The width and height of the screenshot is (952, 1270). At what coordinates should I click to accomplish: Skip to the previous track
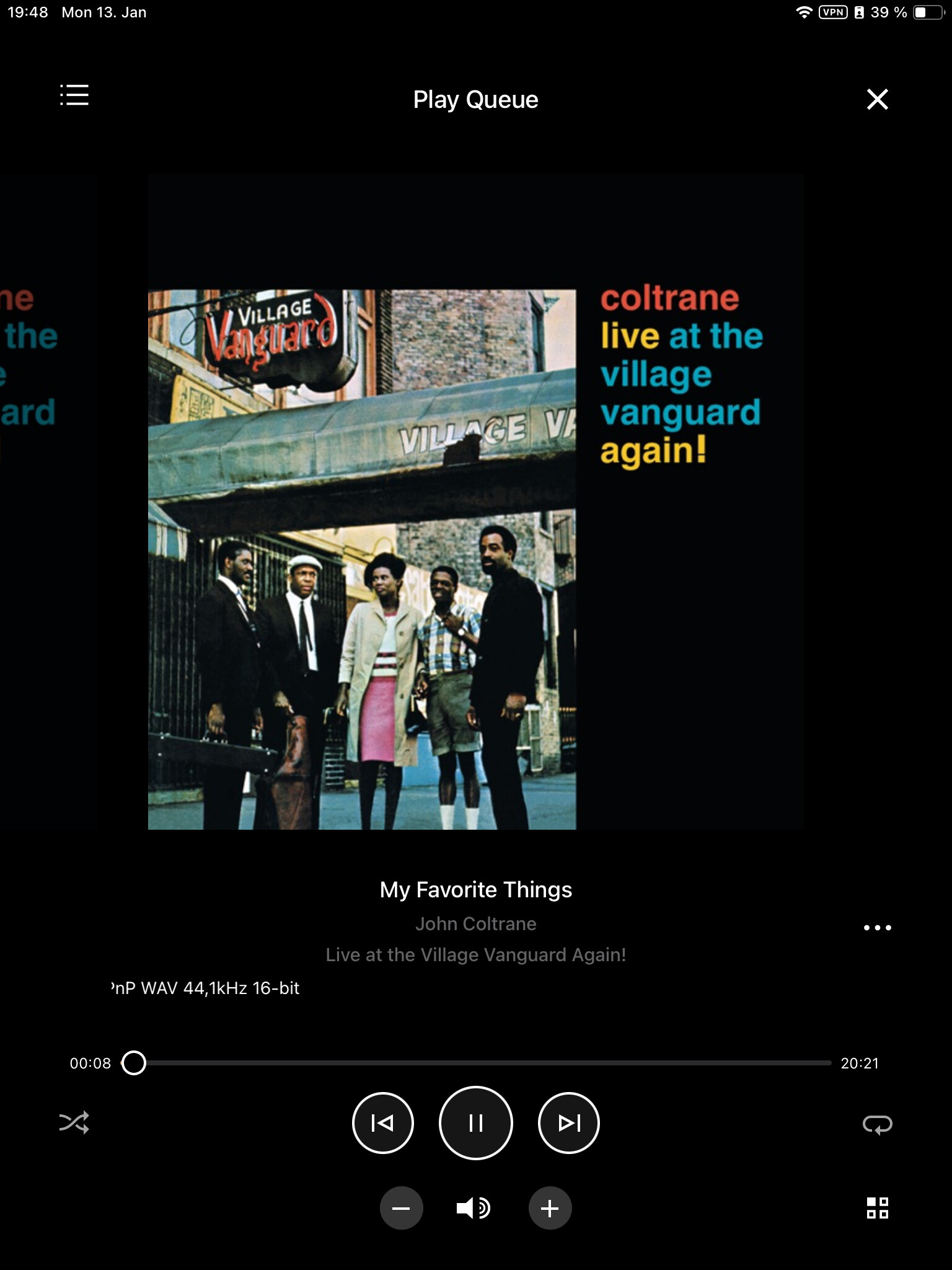click(x=382, y=1123)
